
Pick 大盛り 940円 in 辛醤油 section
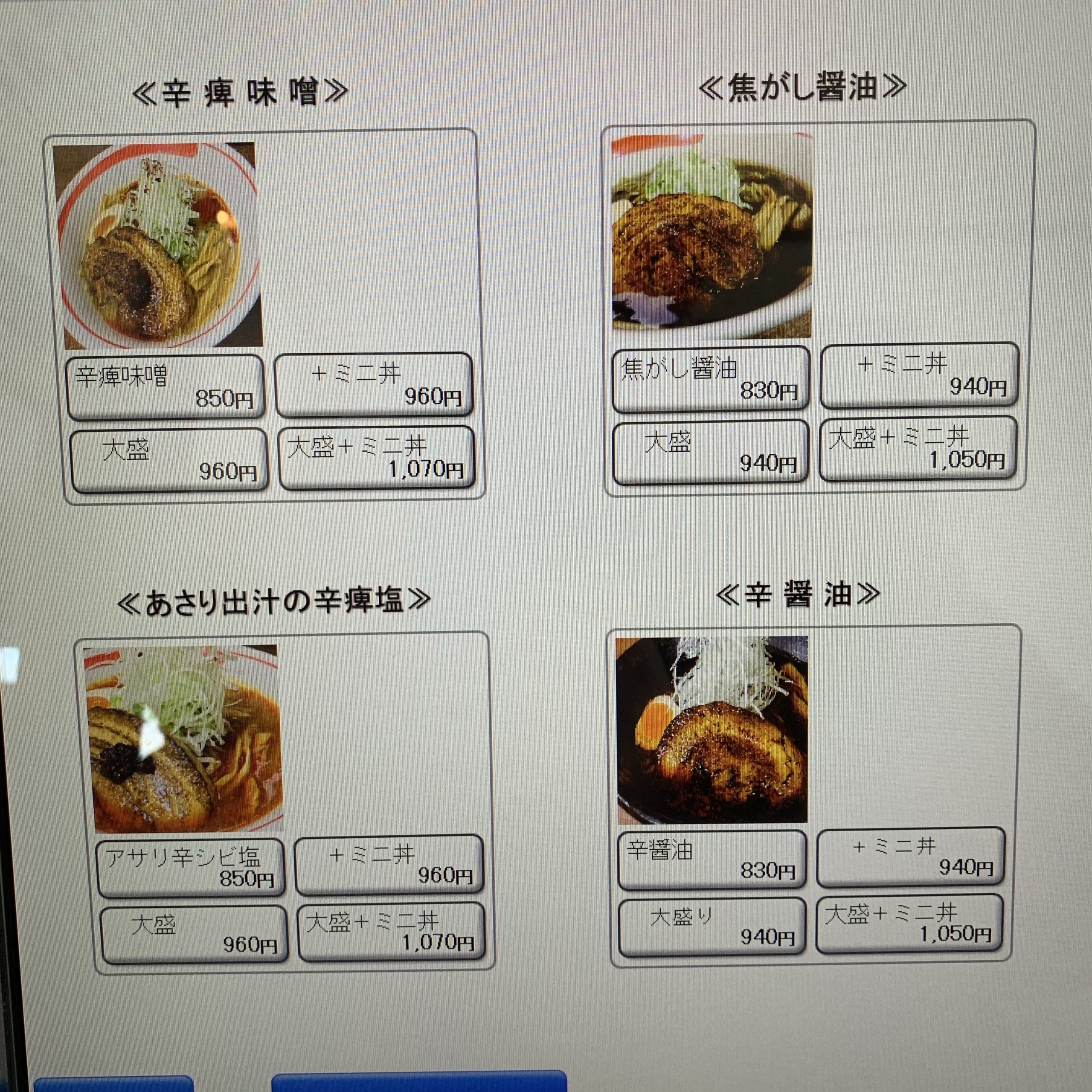(x=712, y=927)
